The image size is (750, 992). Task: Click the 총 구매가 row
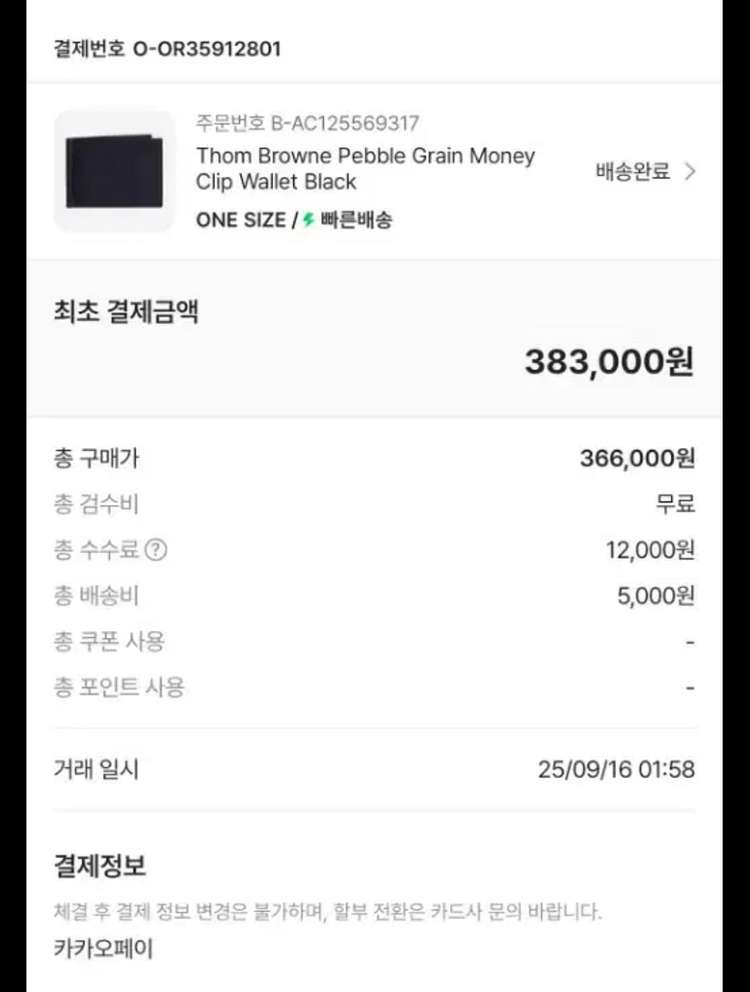(95, 459)
